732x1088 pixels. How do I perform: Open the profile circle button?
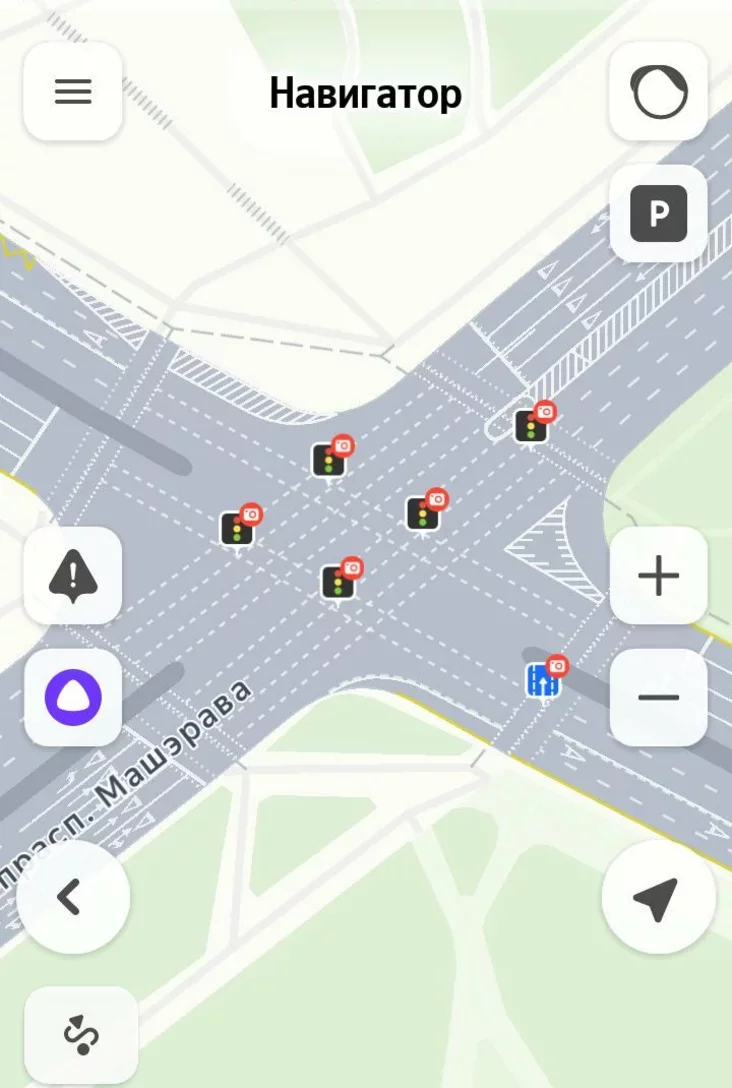[659, 92]
